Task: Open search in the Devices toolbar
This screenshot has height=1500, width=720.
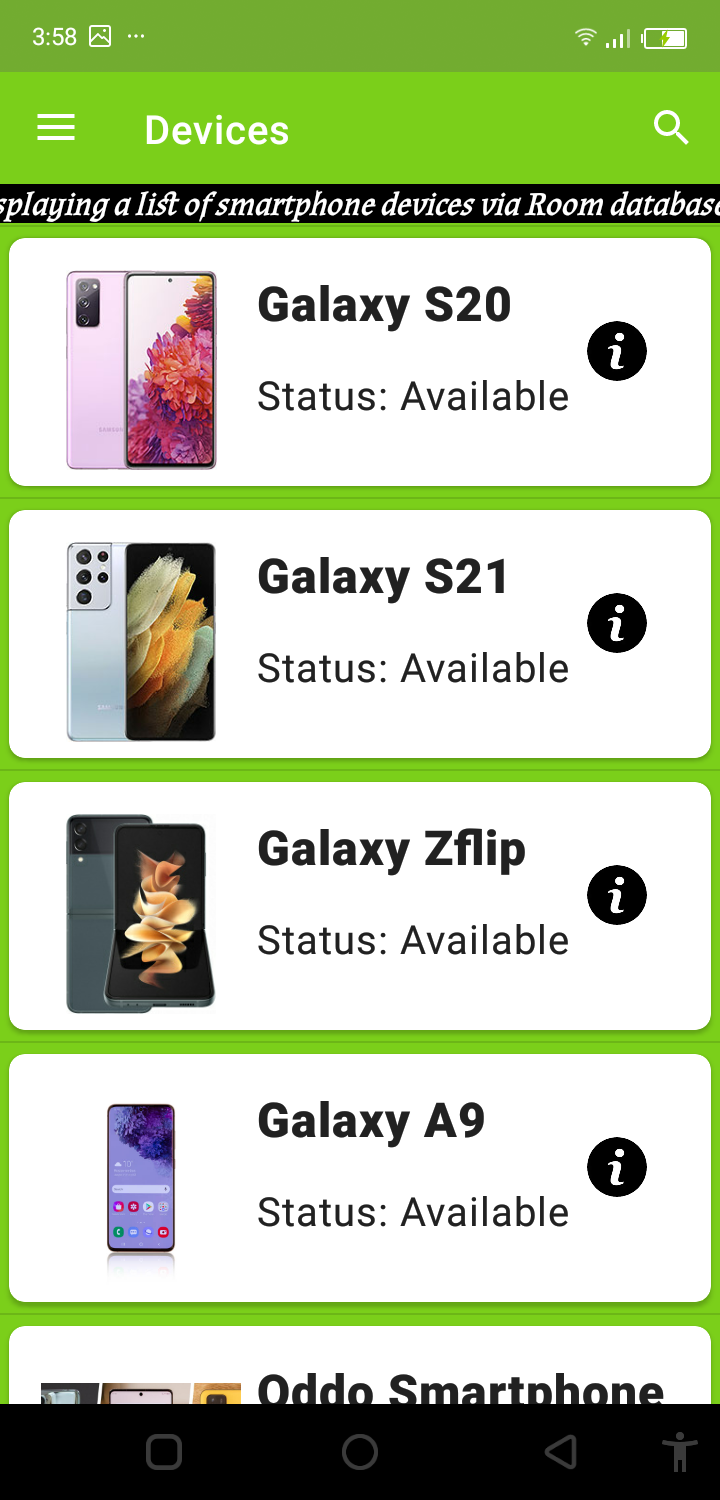Action: coord(671,128)
